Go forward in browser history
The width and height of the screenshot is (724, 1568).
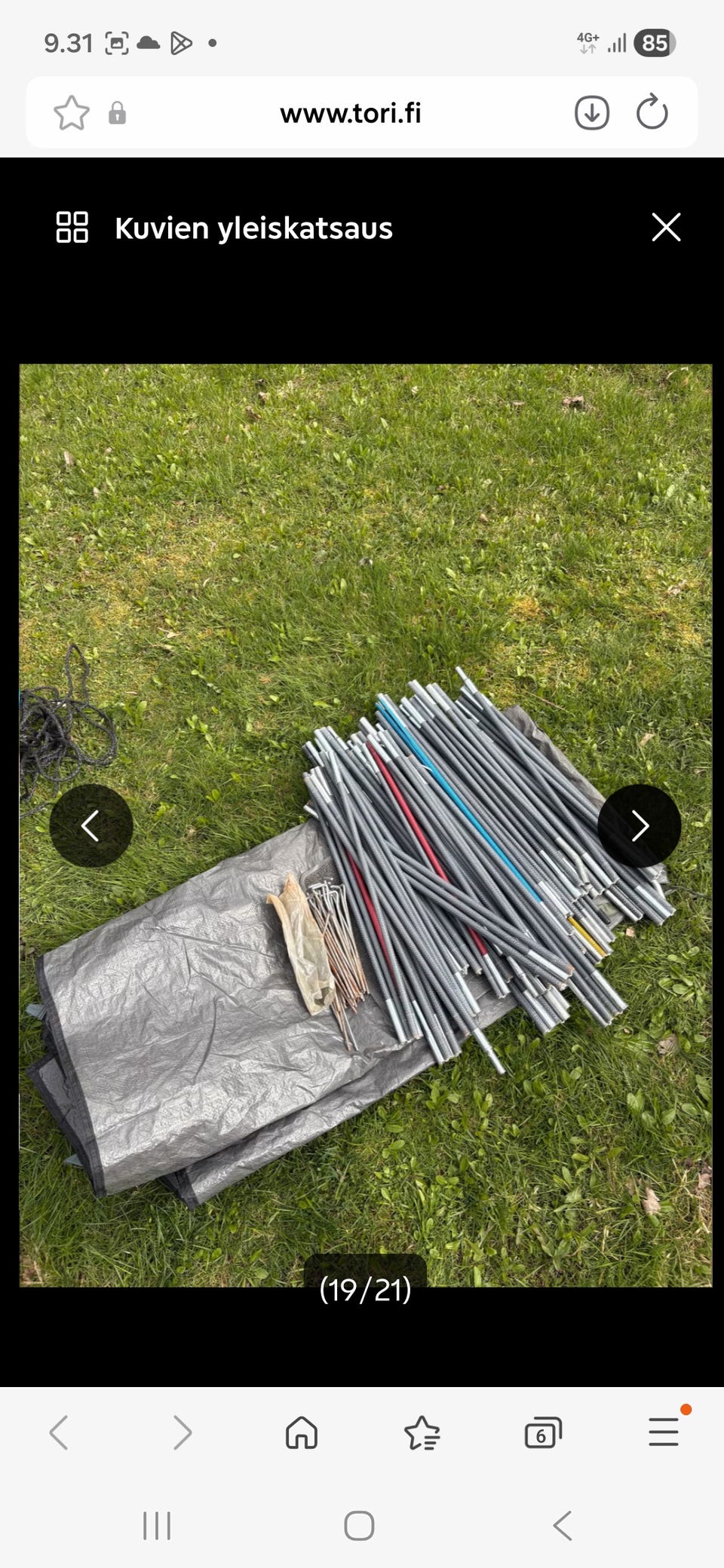[x=182, y=1432]
